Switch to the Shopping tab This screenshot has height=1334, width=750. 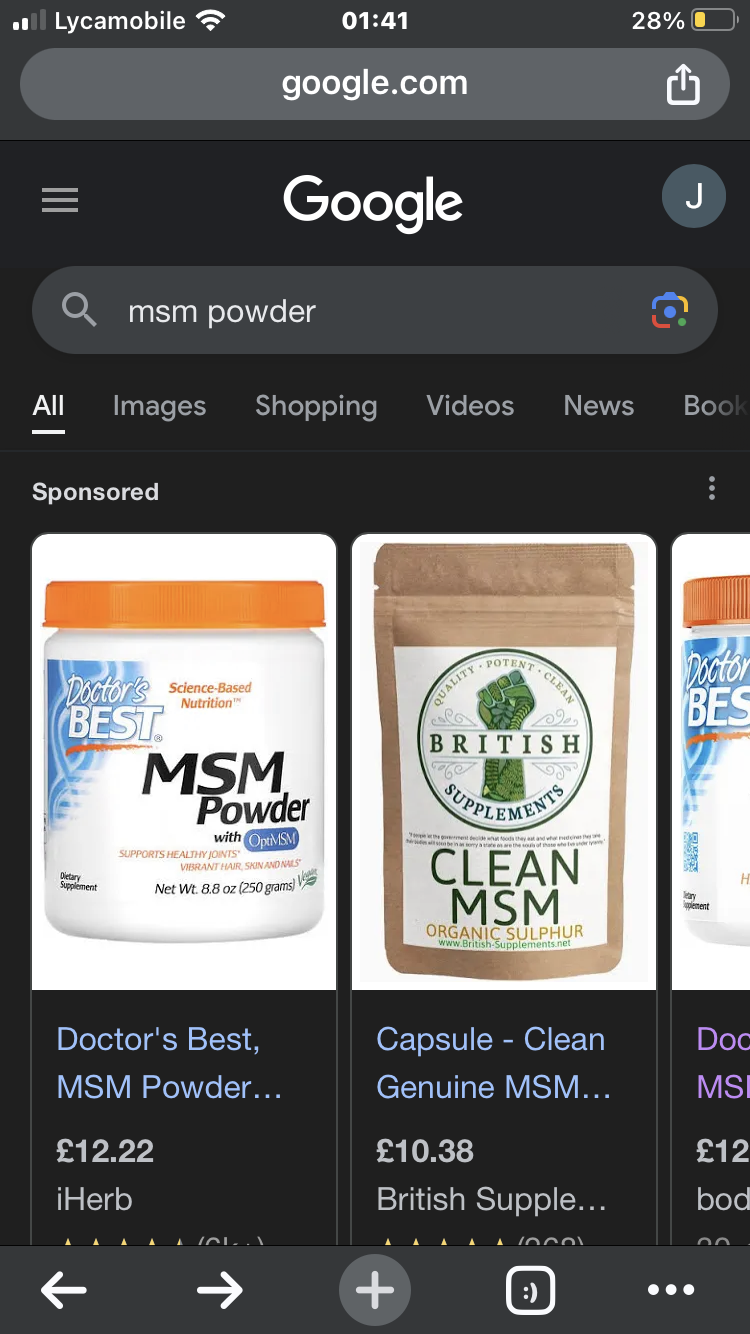(316, 406)
